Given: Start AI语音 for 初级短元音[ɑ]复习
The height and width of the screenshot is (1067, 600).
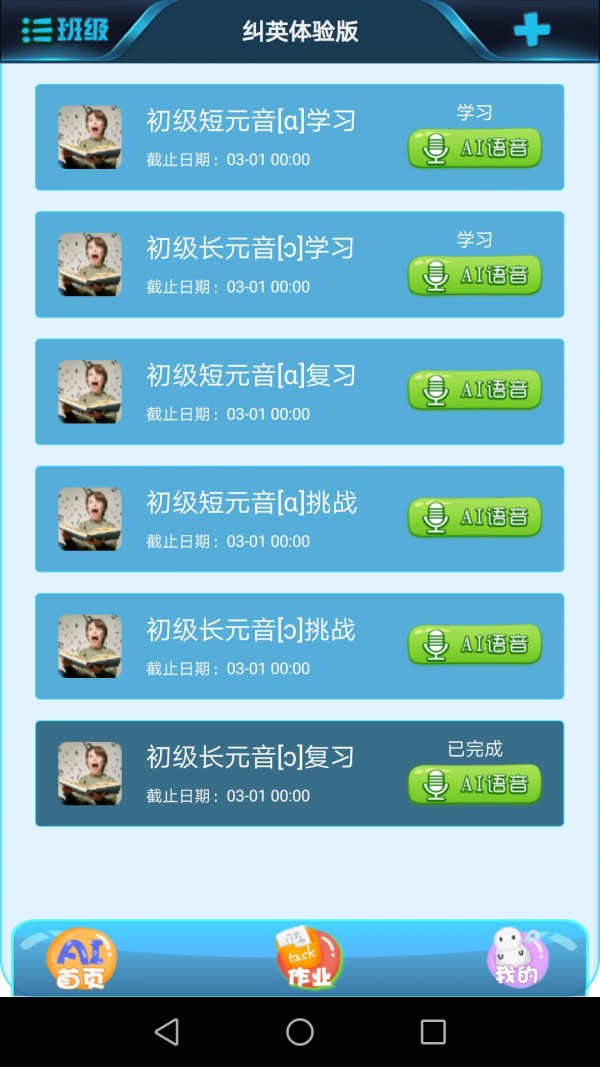Looking at the screenshot, I should [475, 390].
